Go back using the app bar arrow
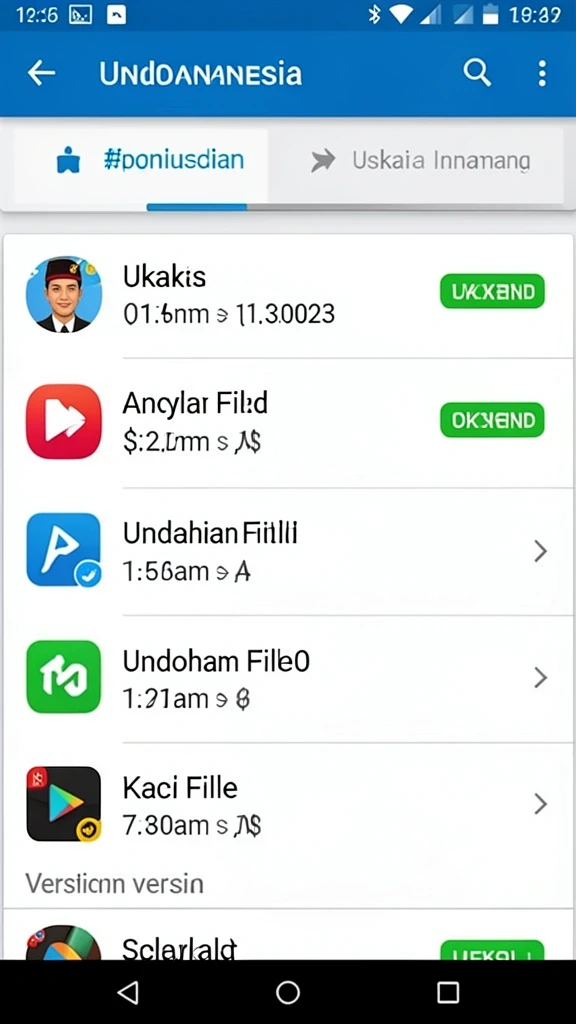The width and height of the screenshot is (576, 1024). click(41, 73)
